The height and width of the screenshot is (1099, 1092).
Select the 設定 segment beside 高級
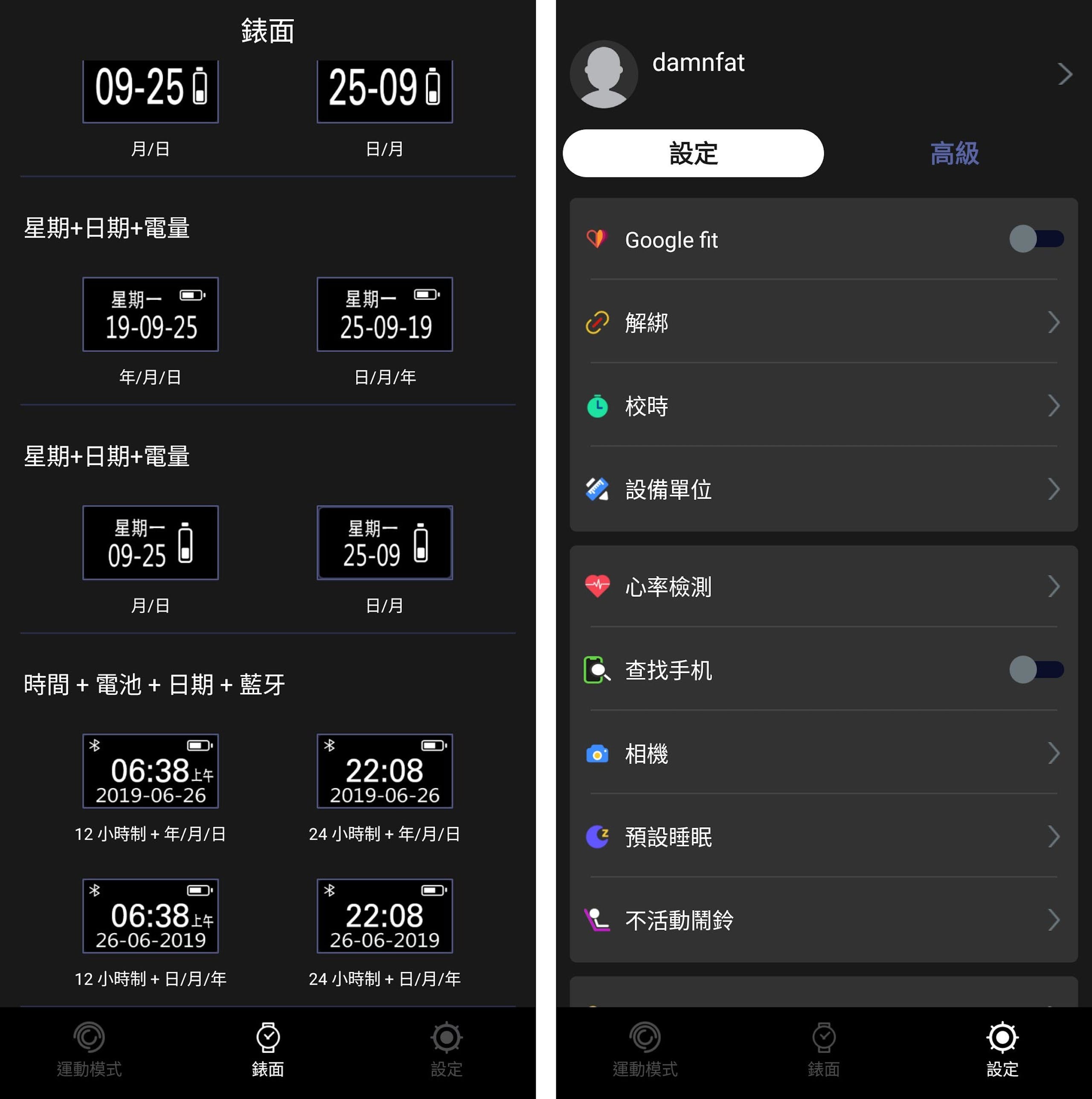[x=693, y=154]
